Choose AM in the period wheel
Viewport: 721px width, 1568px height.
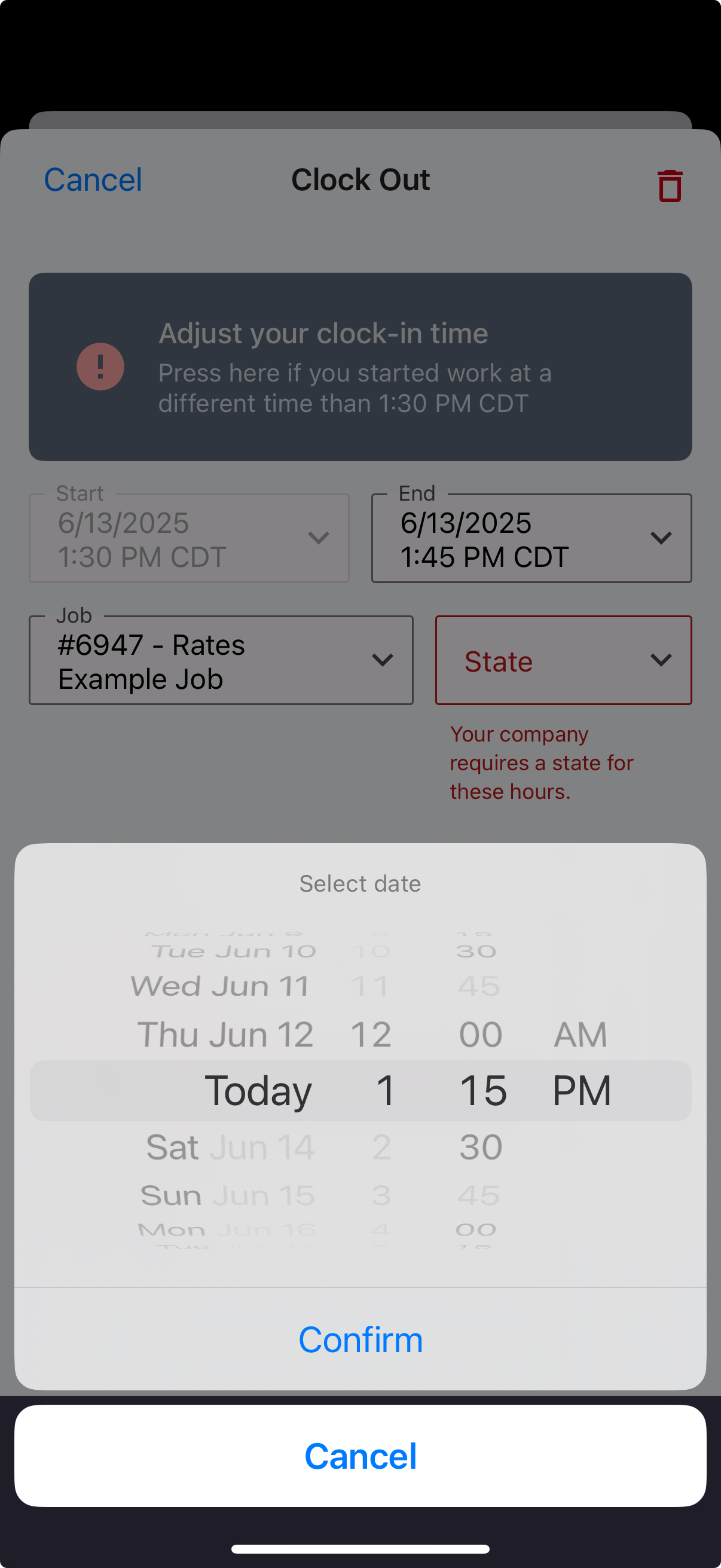click(581, 1034)
